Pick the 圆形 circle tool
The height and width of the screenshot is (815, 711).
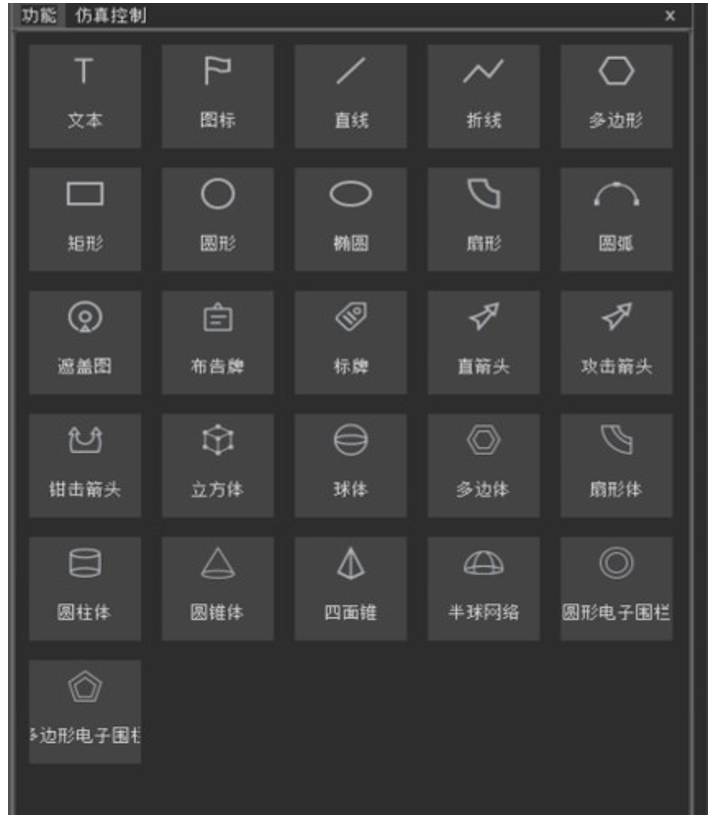(218, 218)
